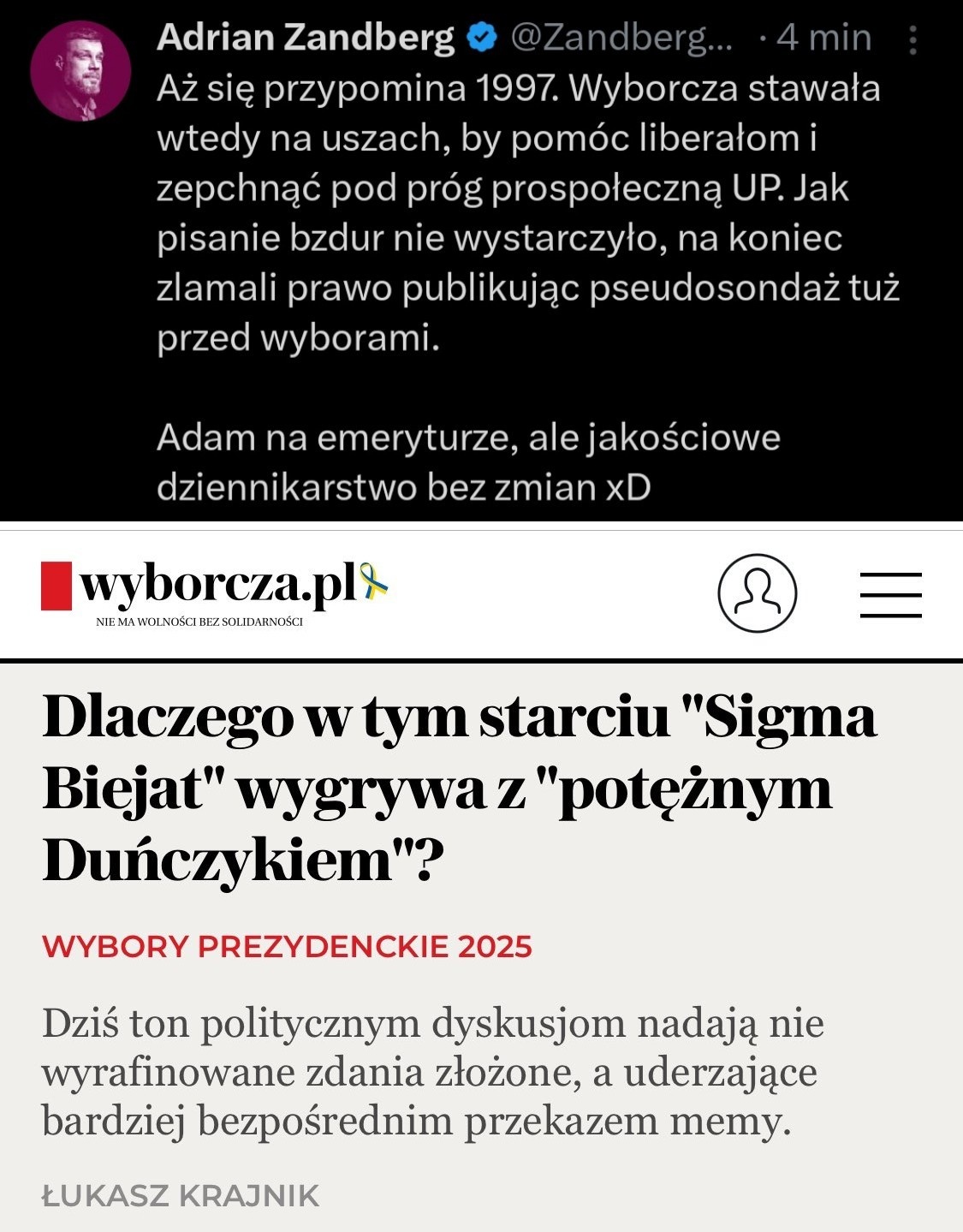Click the second tweet paragraph about Adam
The width and height of the screenshot is (963, 1232).
pos(467,462)
